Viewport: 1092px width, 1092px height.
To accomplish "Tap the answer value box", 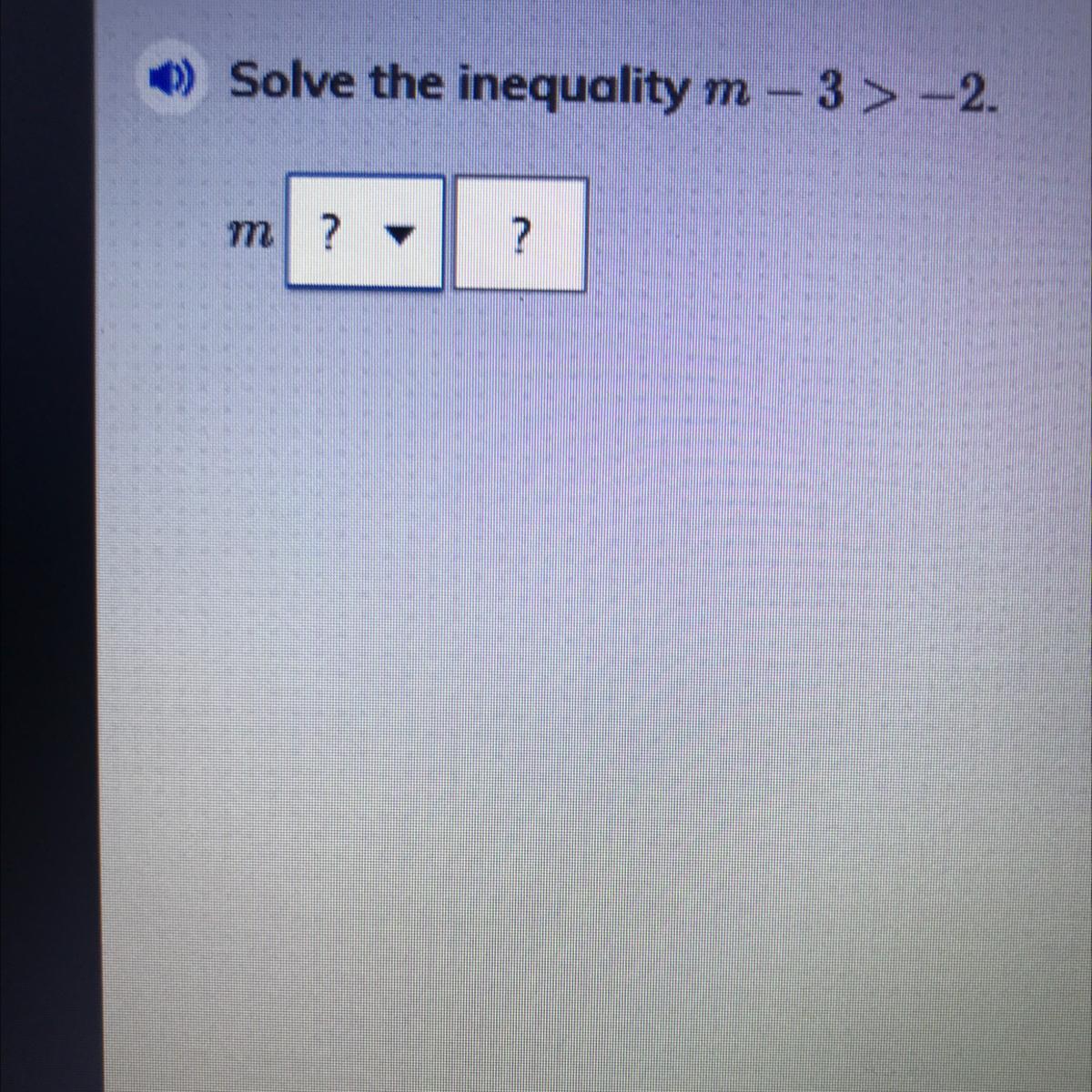I will point(520,235).
